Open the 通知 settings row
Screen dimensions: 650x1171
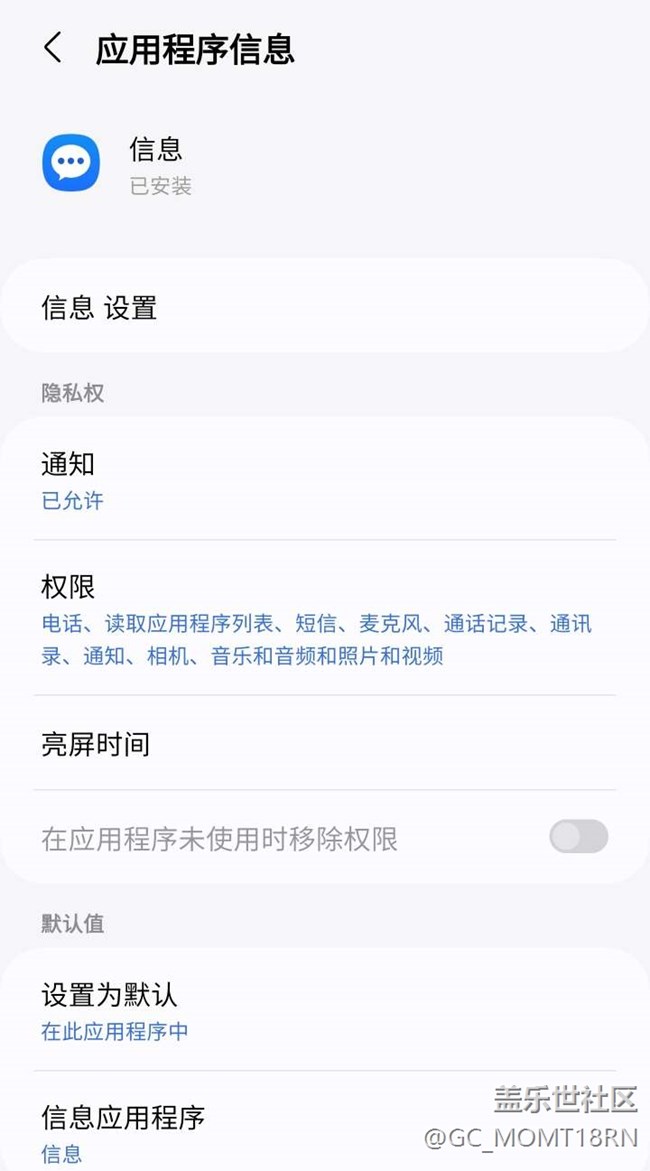coord(325,479)
